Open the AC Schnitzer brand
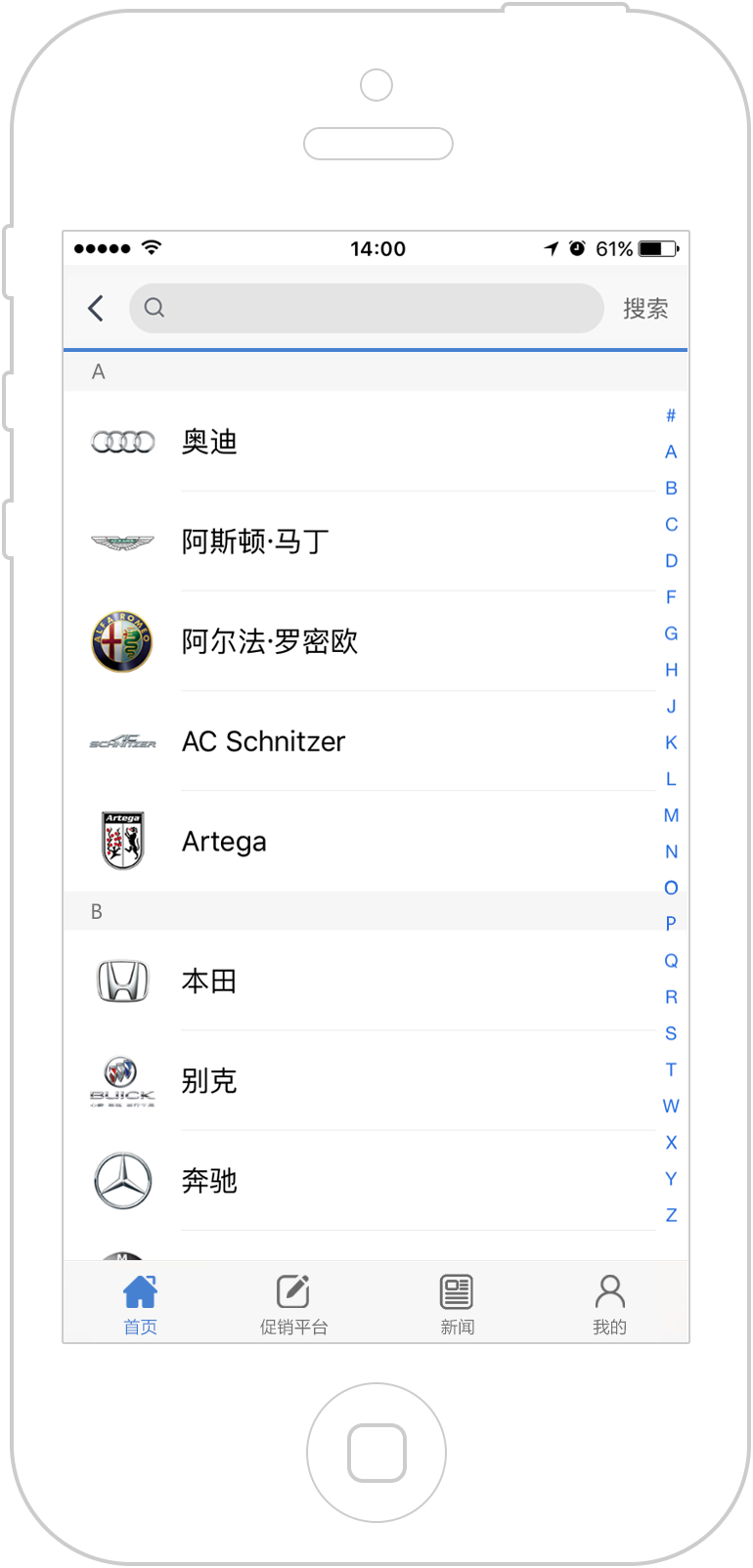The width and height of the screenshot is (753, 1568). click(360, 741)
